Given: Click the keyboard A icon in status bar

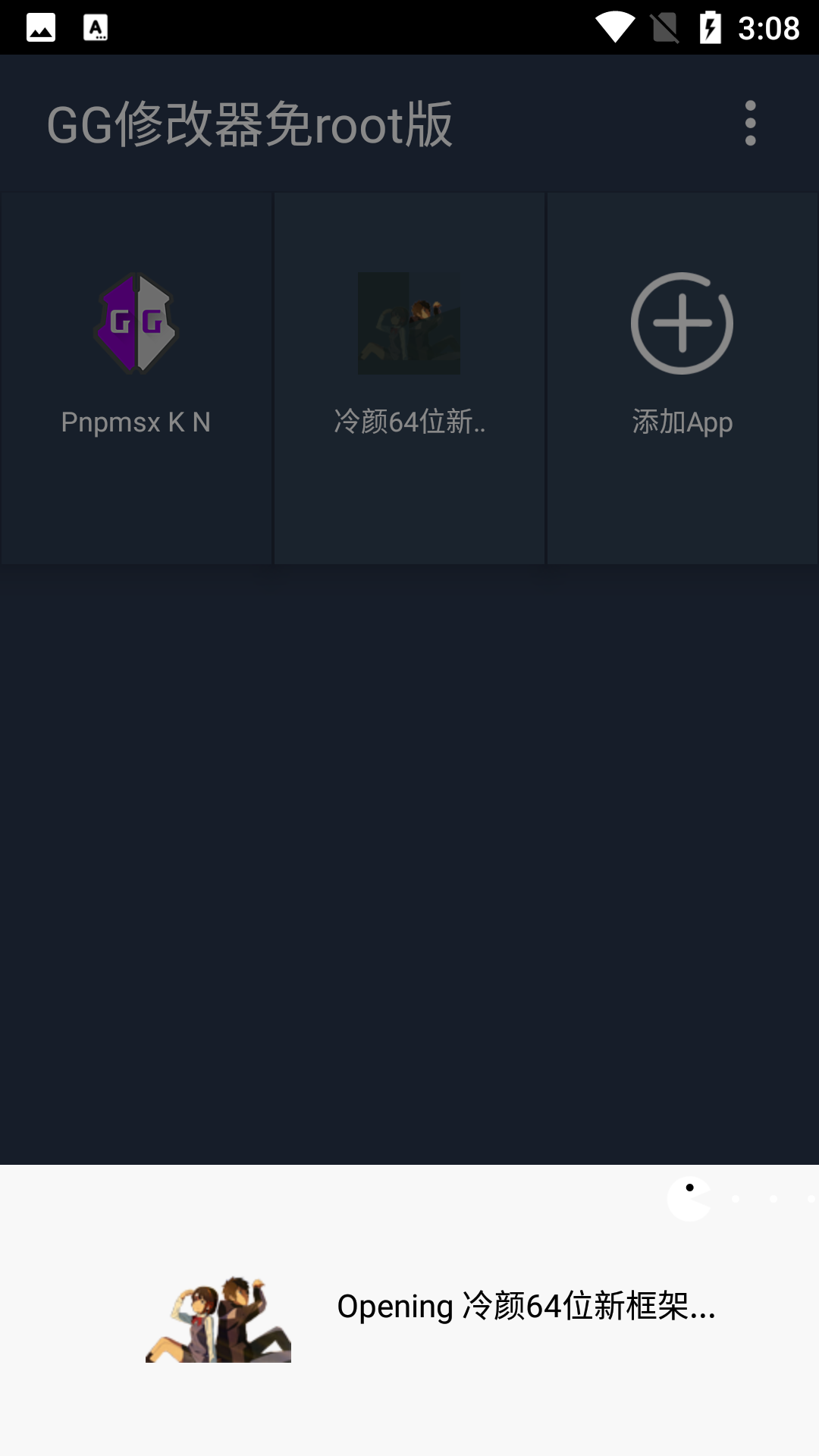Looking at the screenshot, I should 96,28.
